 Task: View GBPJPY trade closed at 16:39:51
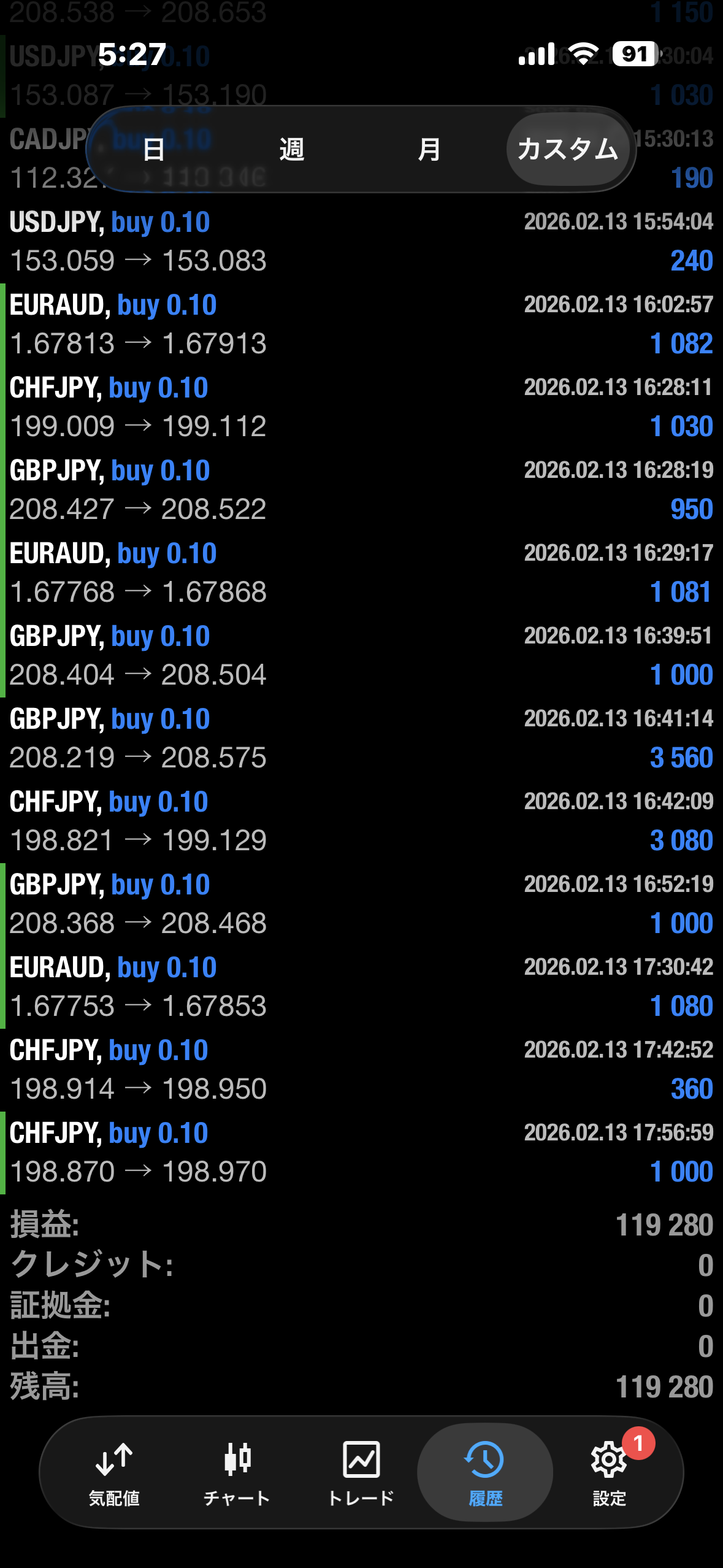[x=361, y=656]
